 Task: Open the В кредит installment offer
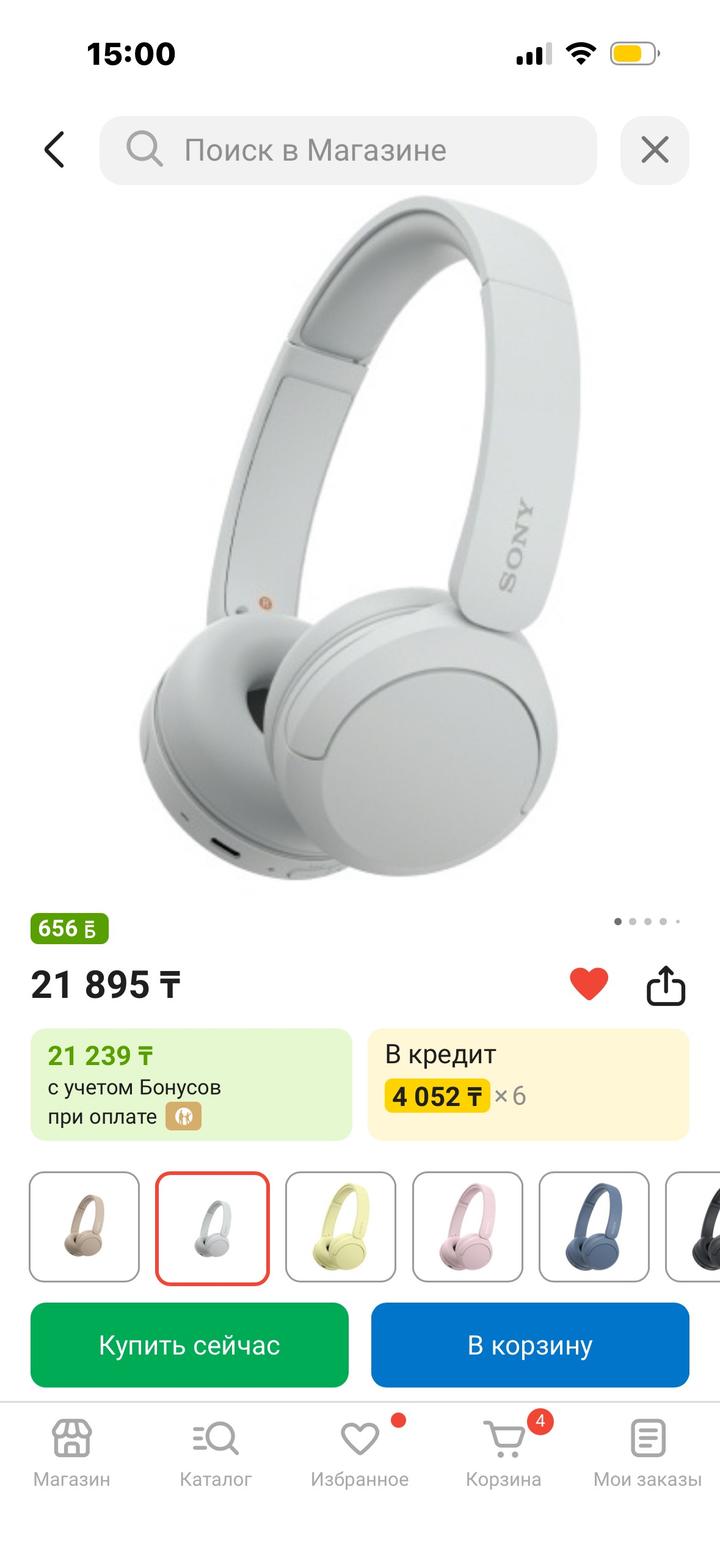(528, 1084)
